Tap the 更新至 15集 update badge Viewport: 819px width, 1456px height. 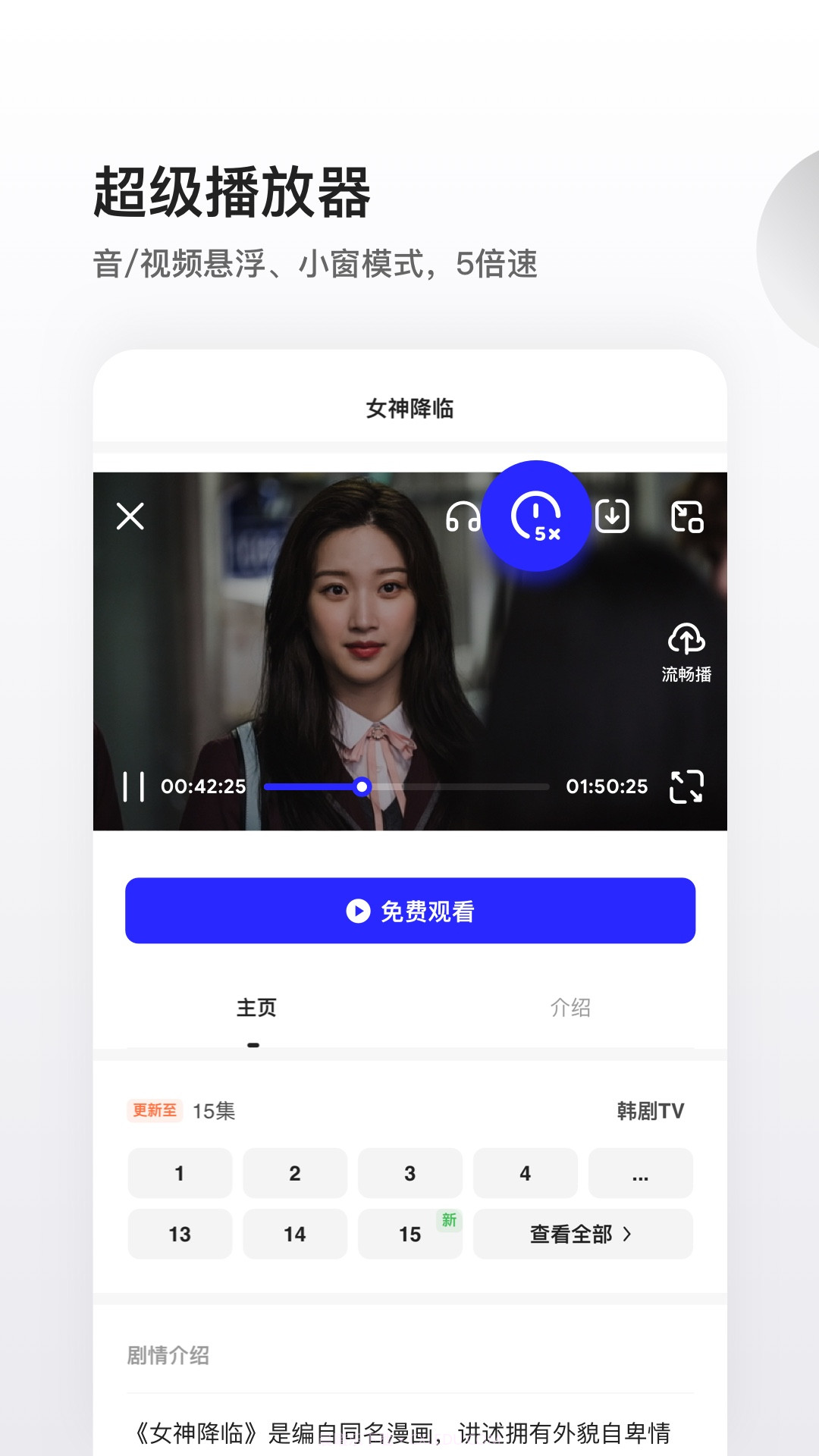(x=182, y=1110)
